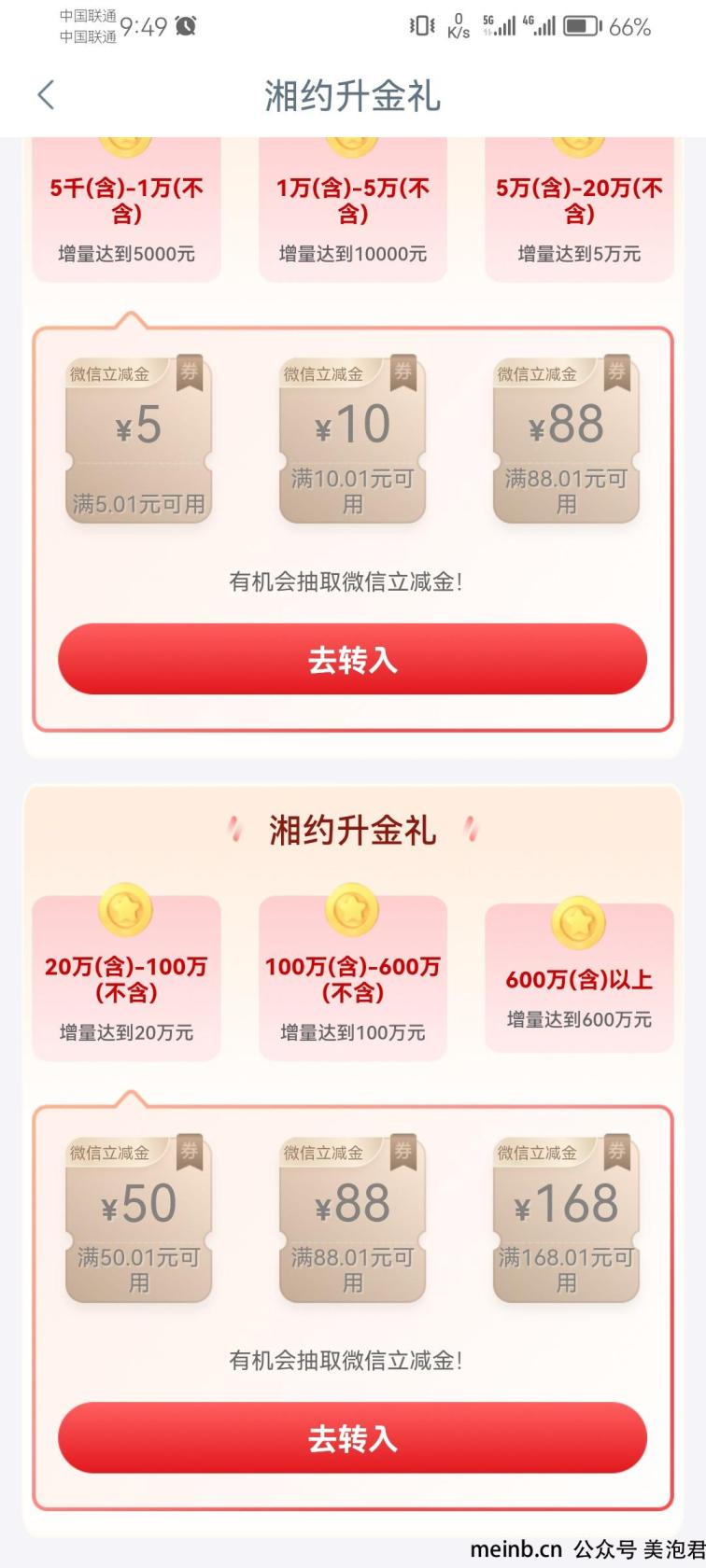Select the 1万(含)-5万(不含) tier
Image resolution: width=706 pixels, height=1568 pixels.
coord(353,209)
